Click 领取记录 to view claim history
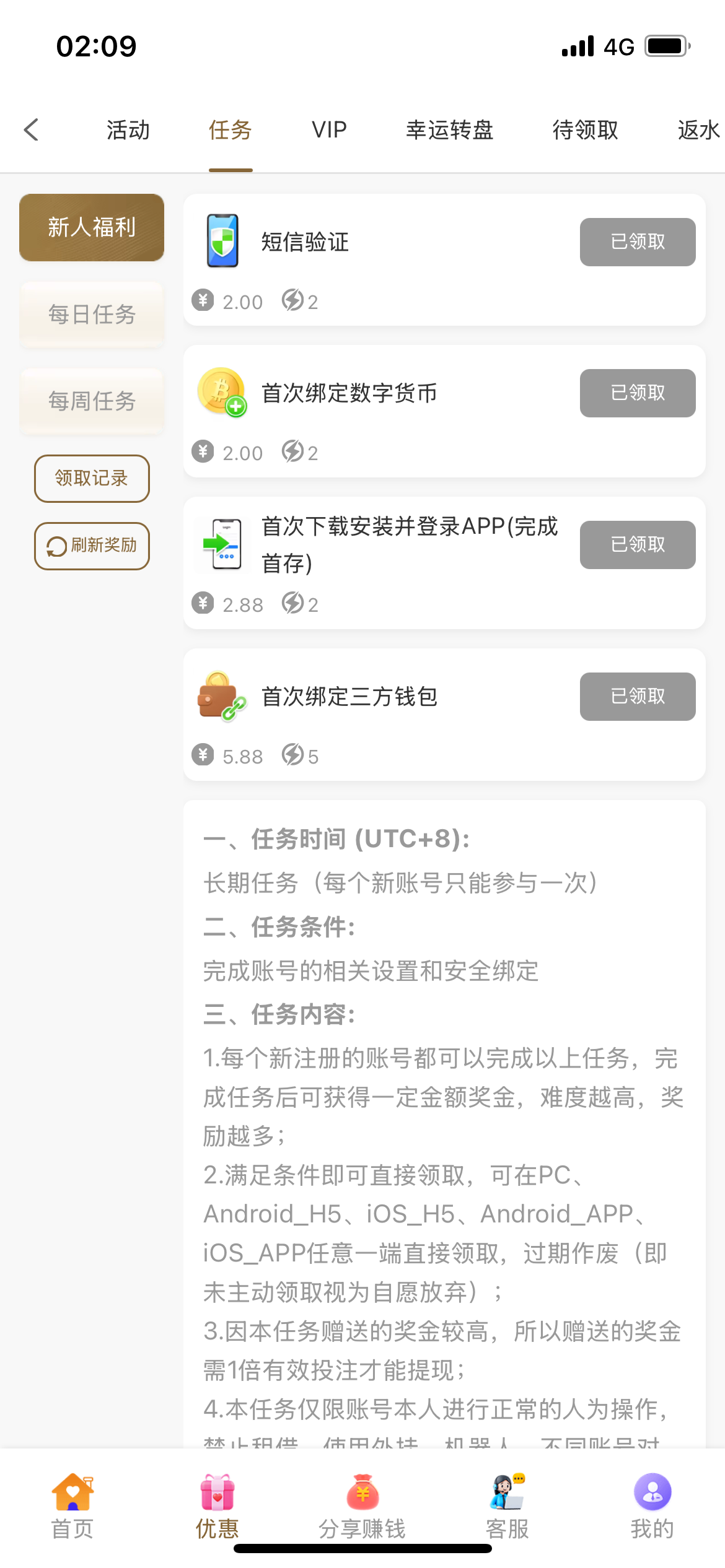725x1568 pixels. [x=91, y=478]
